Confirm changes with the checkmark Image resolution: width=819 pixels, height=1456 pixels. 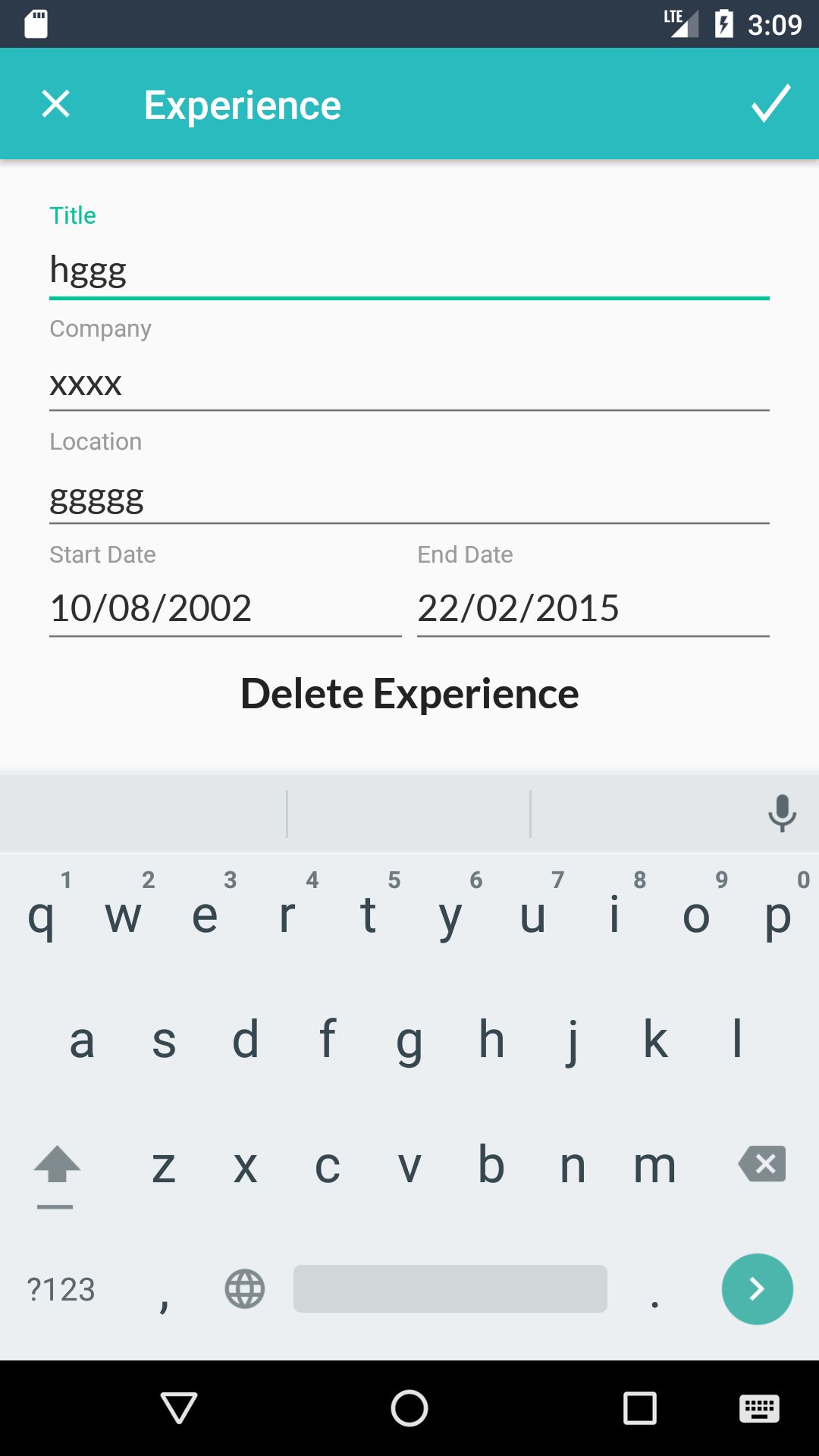click(x=770, y=104)
